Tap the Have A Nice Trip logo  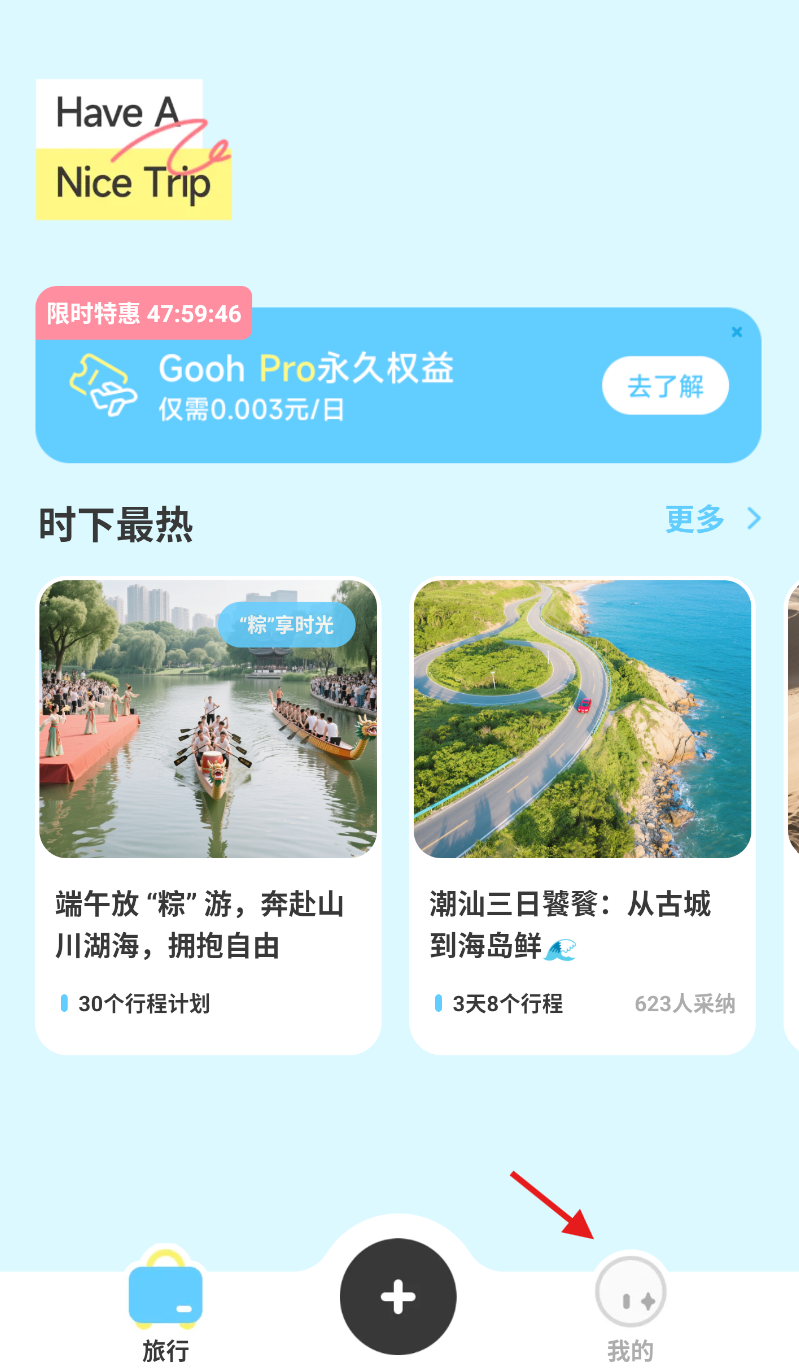[x=133, y=148]
